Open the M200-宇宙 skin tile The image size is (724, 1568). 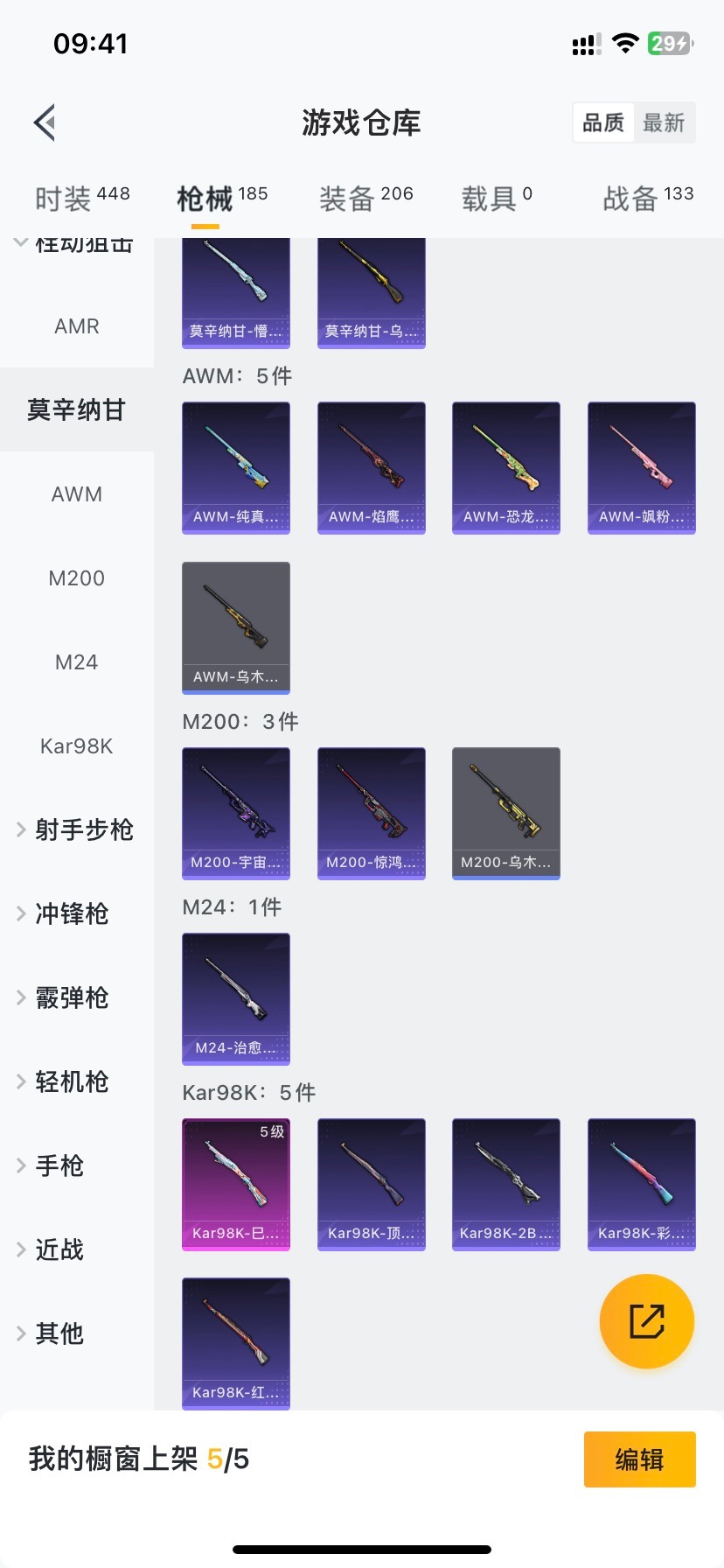(x=235, y=813)
